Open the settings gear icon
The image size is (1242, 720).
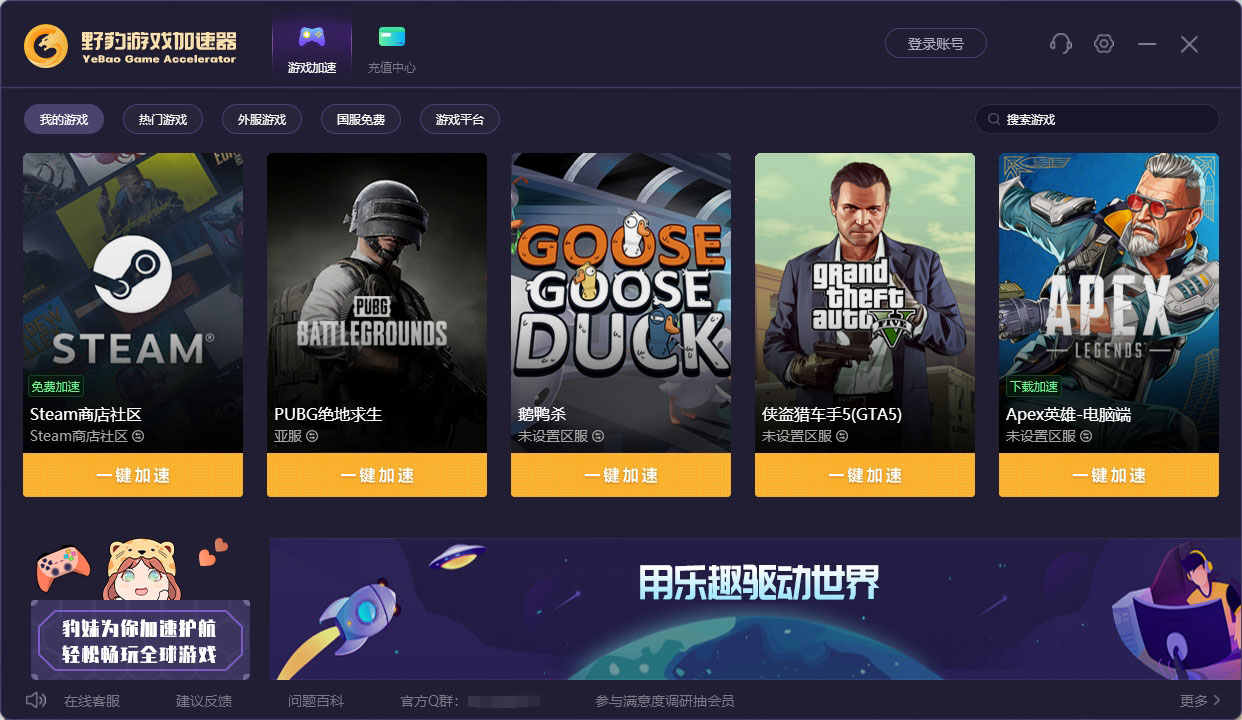pos(1104,44)
